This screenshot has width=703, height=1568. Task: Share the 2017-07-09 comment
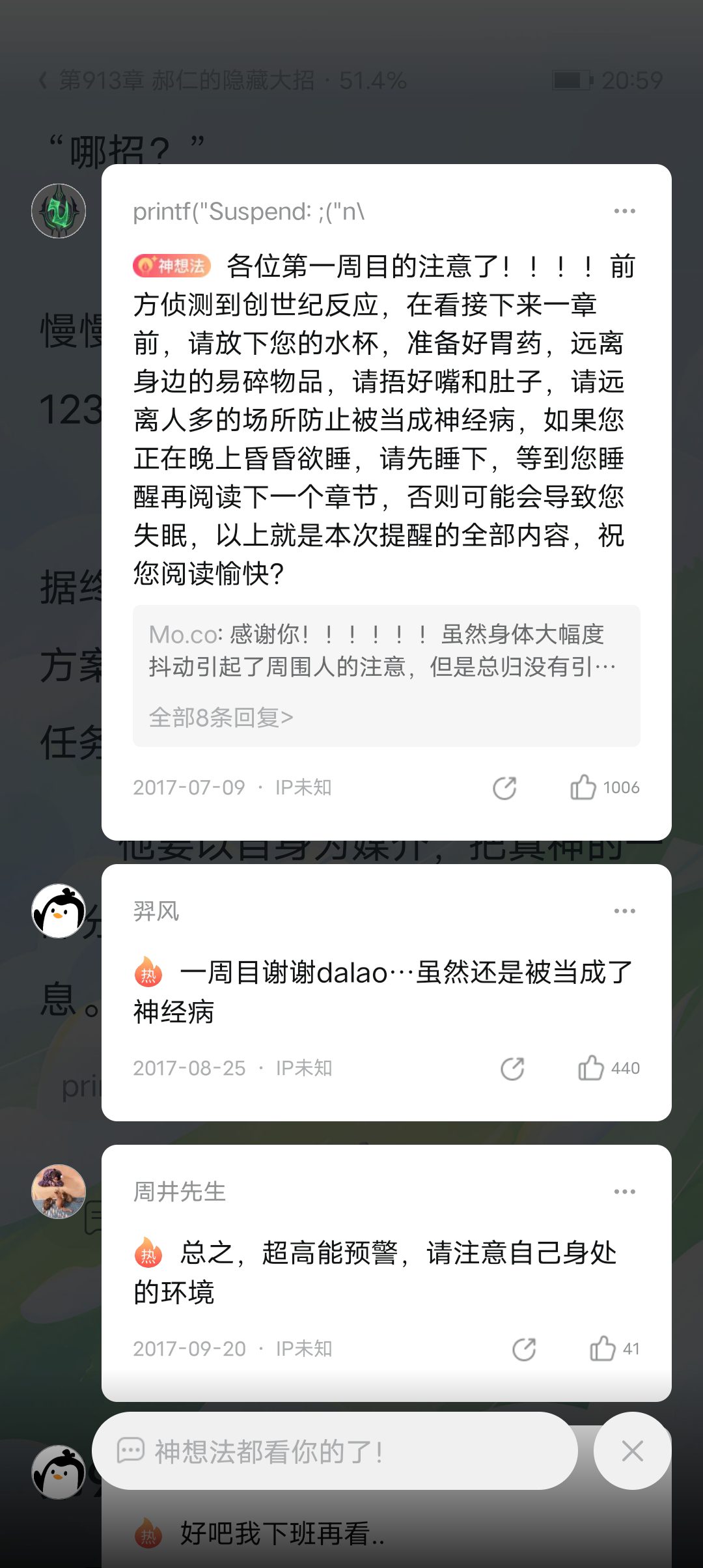(x=504, y=788)
